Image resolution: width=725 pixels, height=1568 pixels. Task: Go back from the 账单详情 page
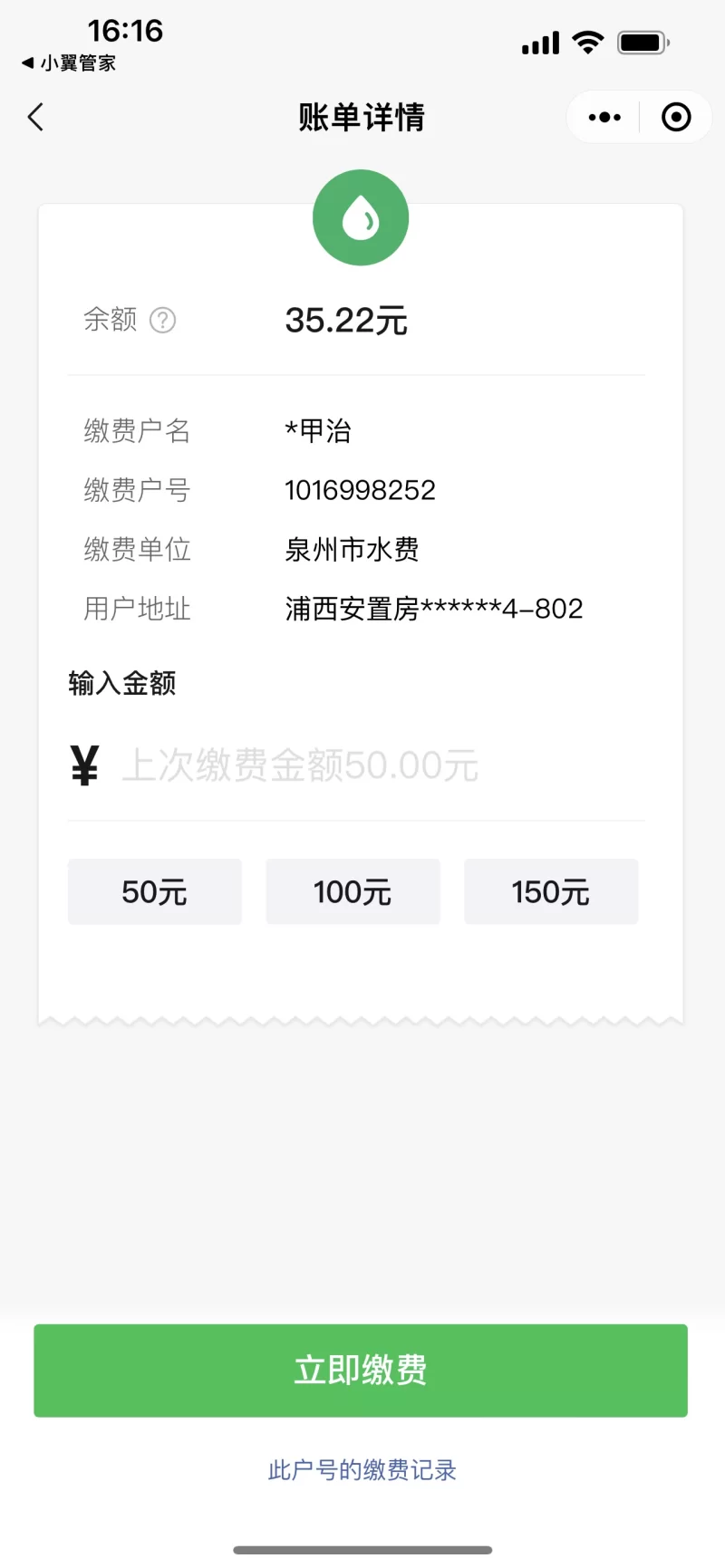pos(36,118)
